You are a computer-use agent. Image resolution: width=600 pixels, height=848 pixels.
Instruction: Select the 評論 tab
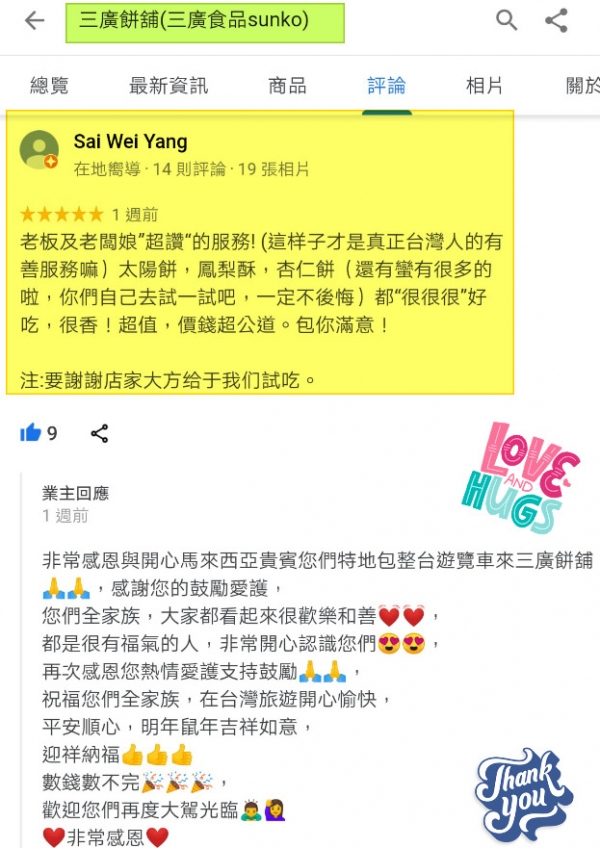(x=387, y=86)
